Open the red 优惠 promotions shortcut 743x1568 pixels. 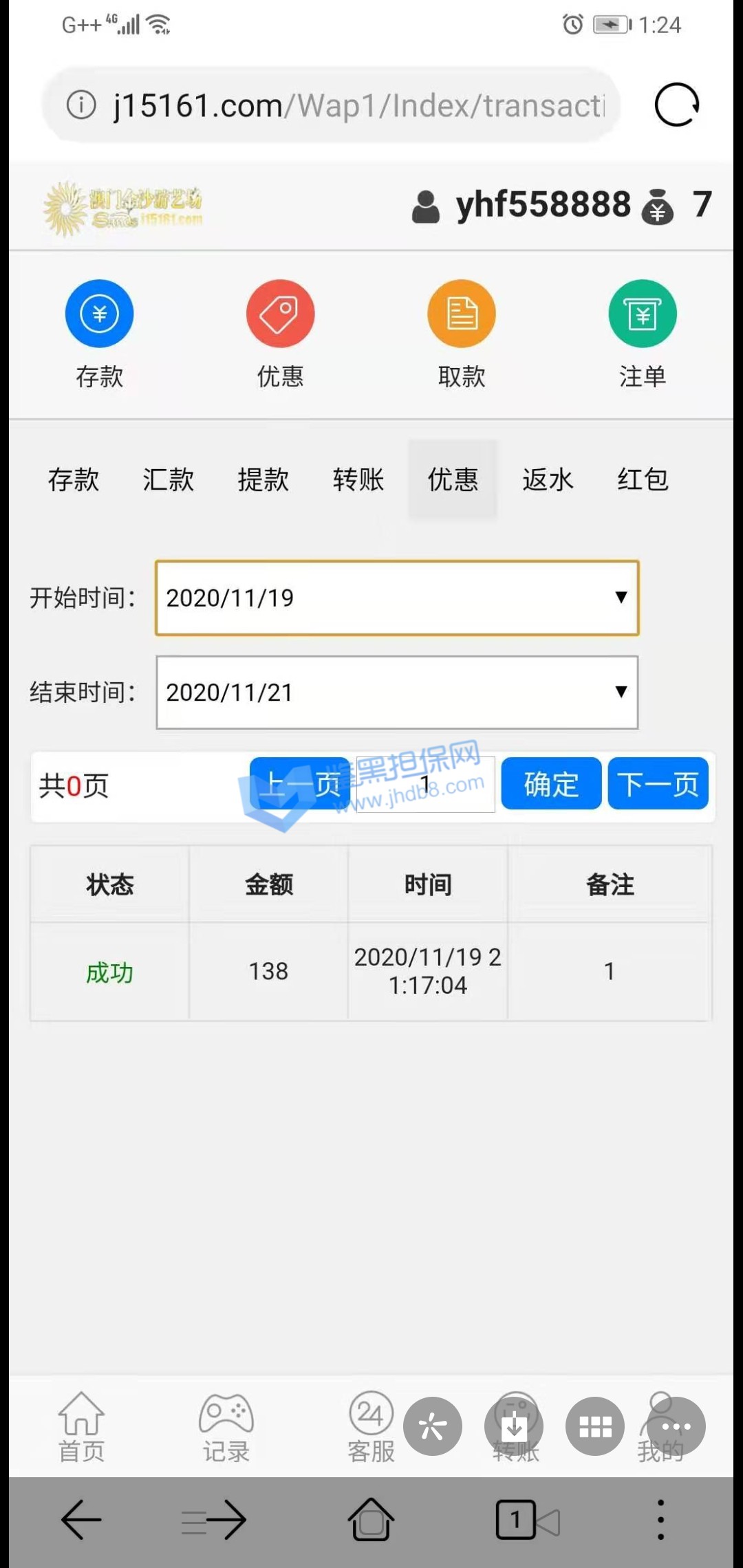click(280, 314)
